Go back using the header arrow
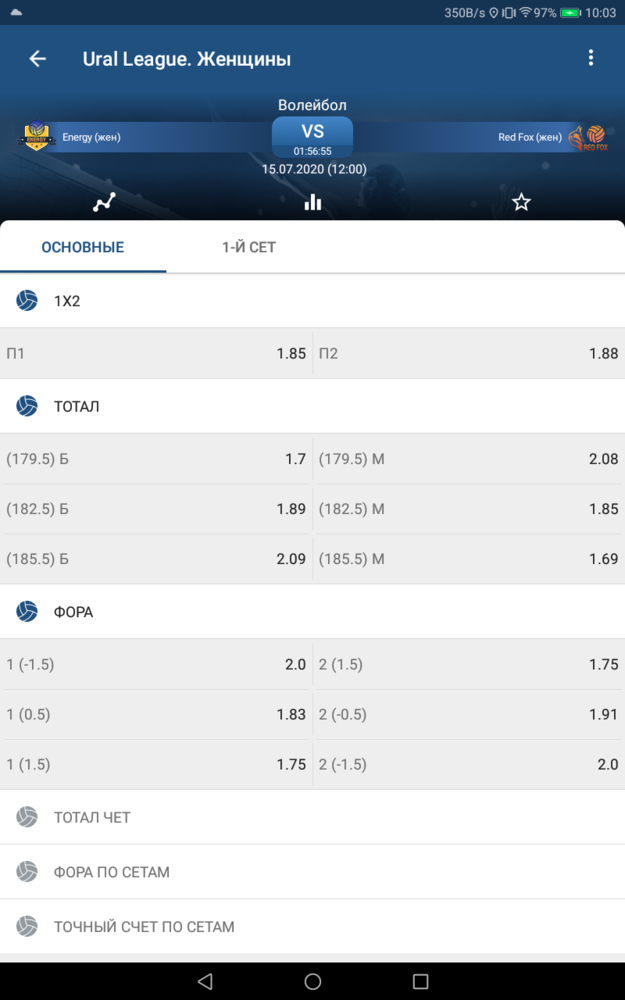The image size is (625, 1000). coord(38,59)
